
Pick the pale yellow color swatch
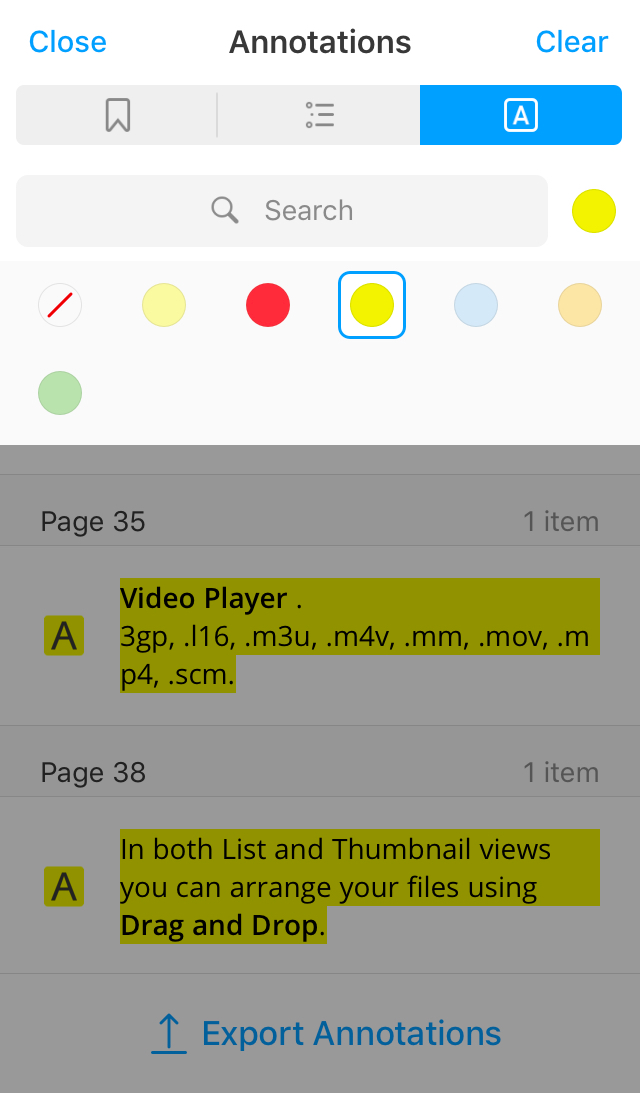(164, 305)
